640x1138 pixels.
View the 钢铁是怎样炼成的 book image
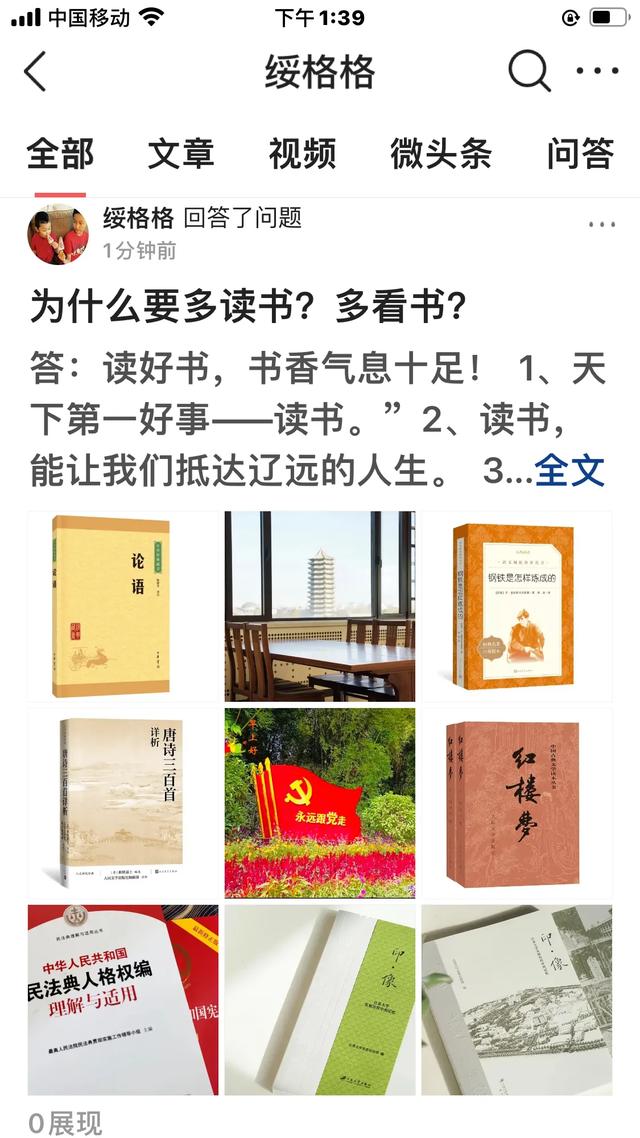516,606
